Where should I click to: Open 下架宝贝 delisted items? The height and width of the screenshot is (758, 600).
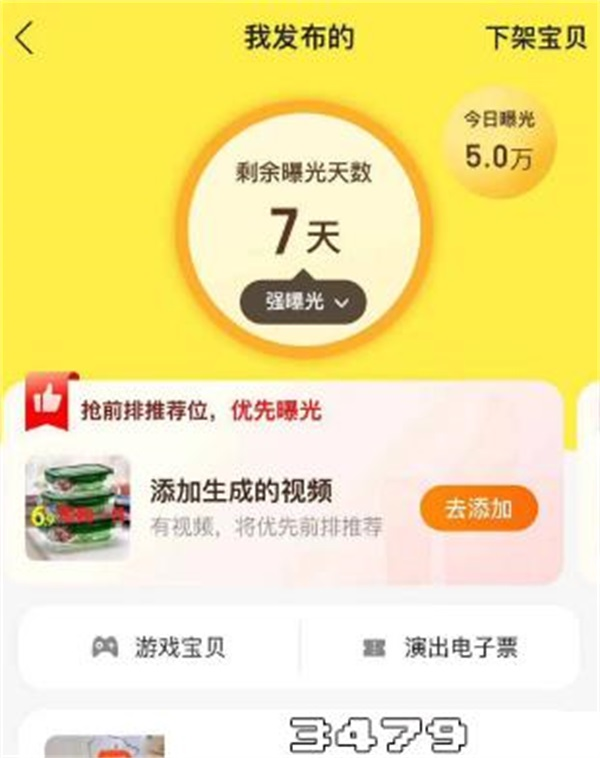coord(535,39)
